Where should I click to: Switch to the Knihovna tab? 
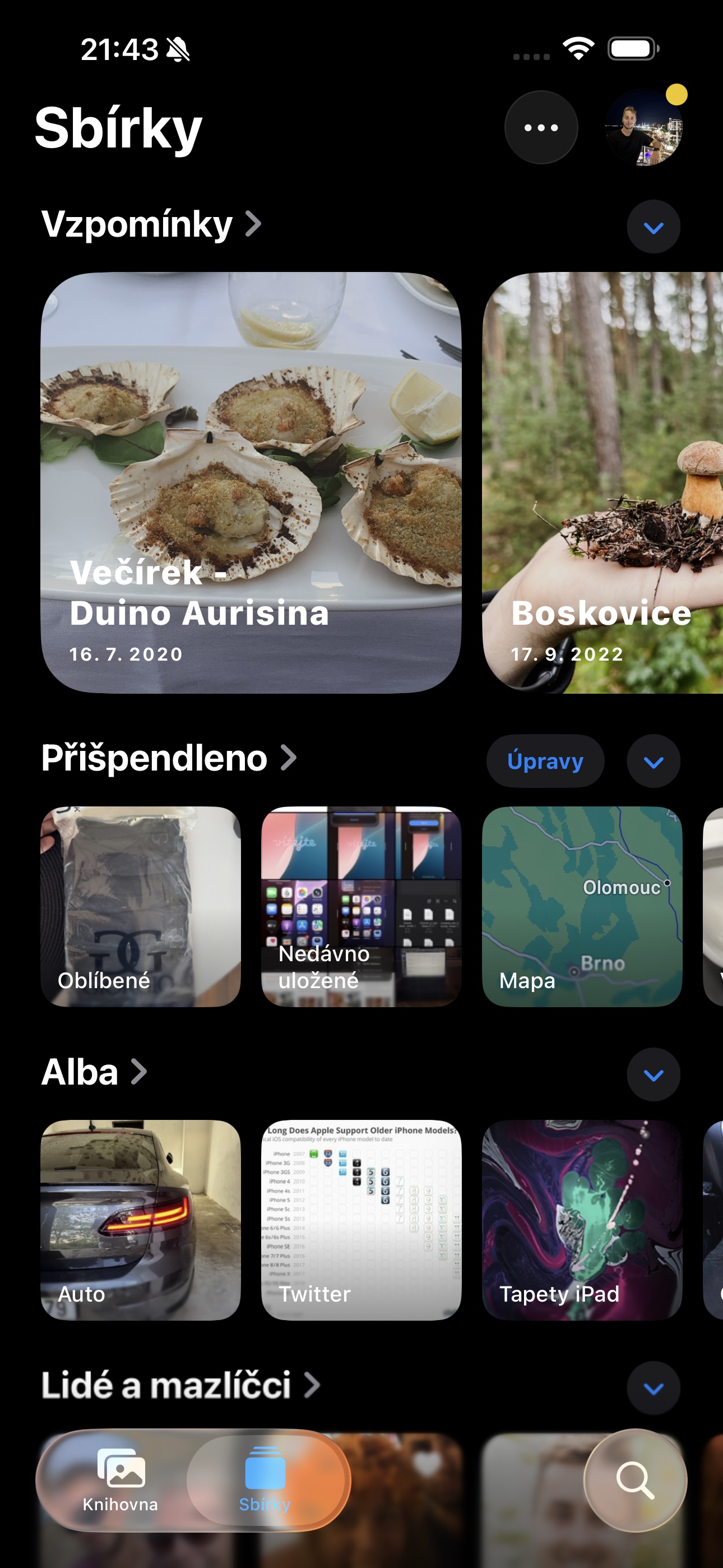(x=121, y=1481)
